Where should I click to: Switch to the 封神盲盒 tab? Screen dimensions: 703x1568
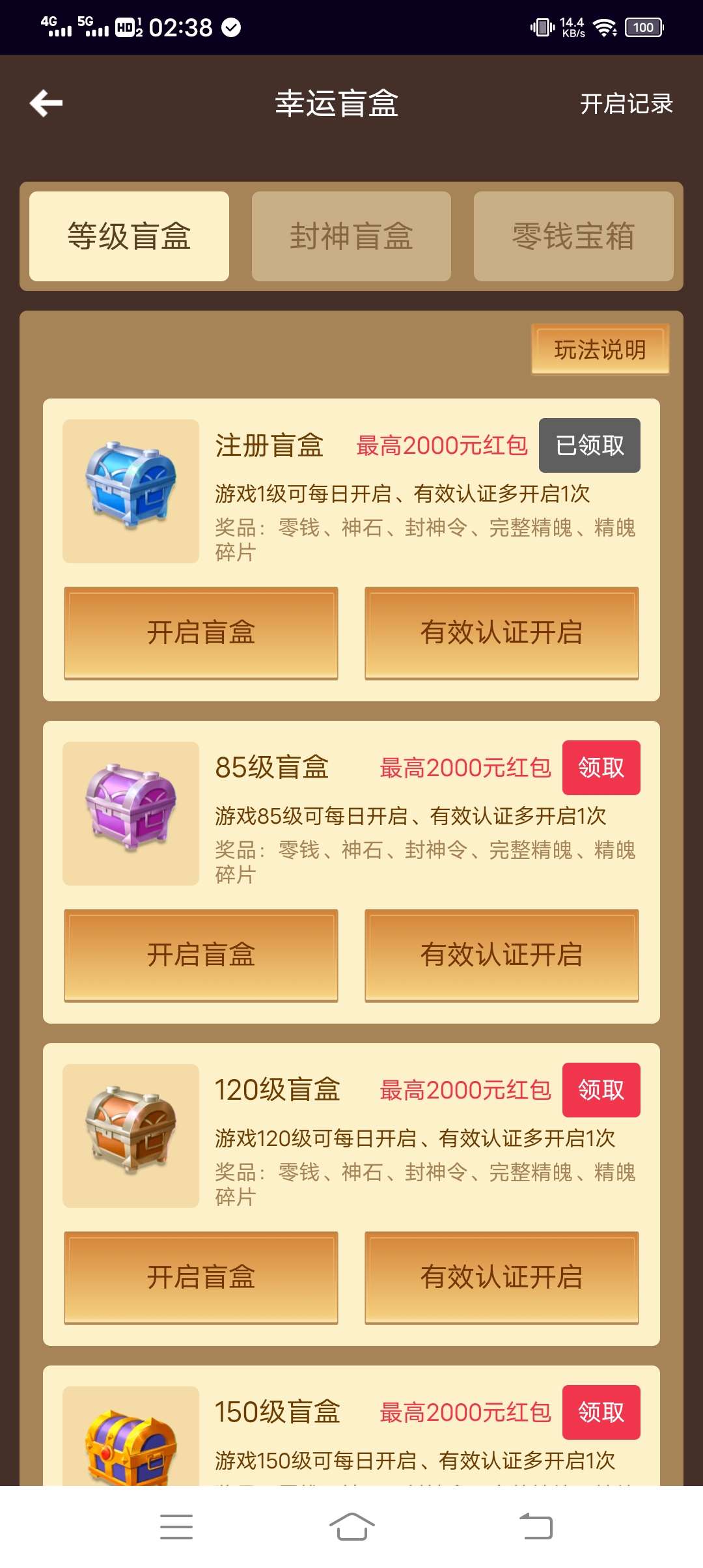click(351, 236)
